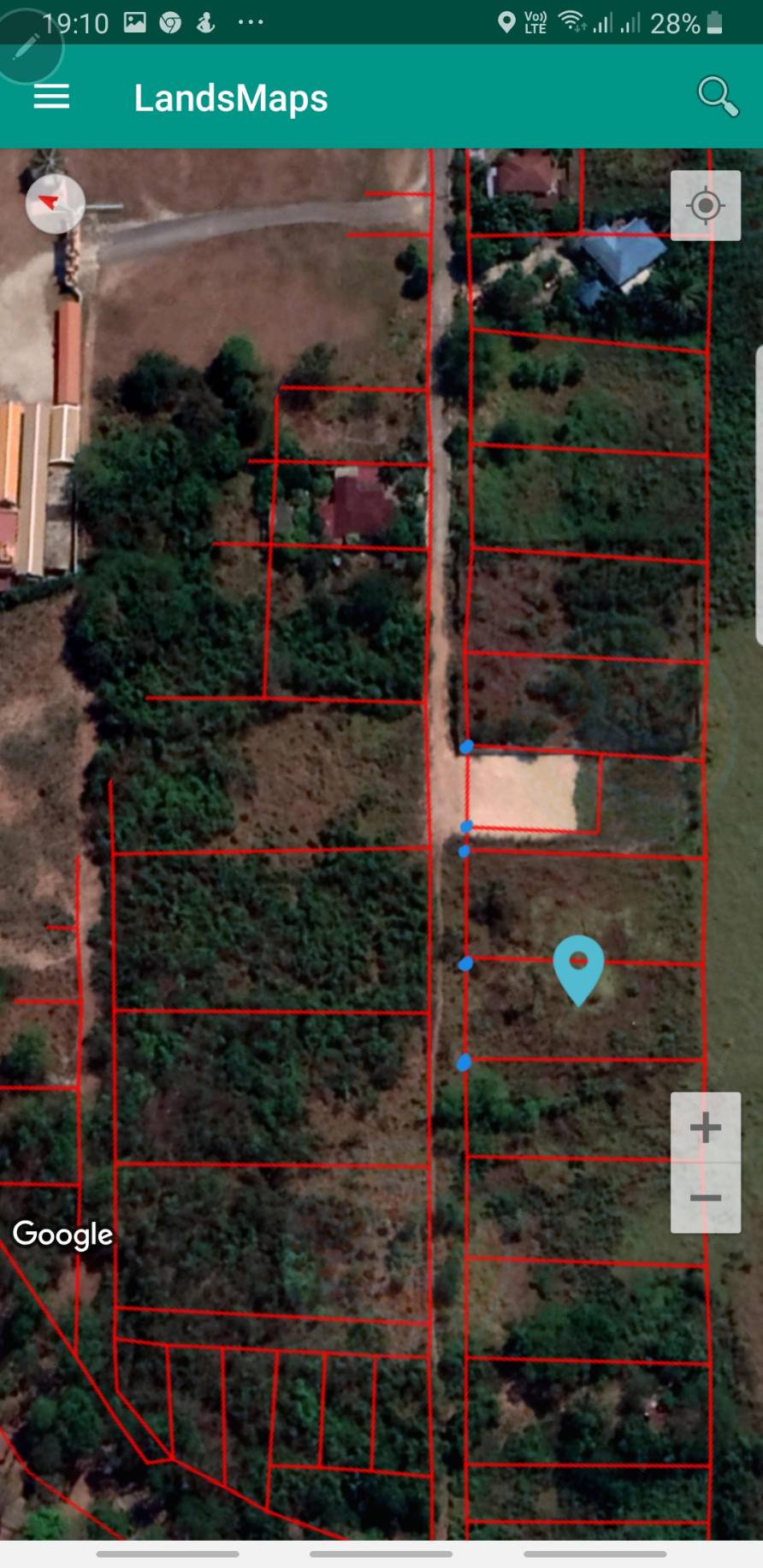Screen dimensions: 763x1568
Task: Select the teal location pin marker
Action: point(578,970)
